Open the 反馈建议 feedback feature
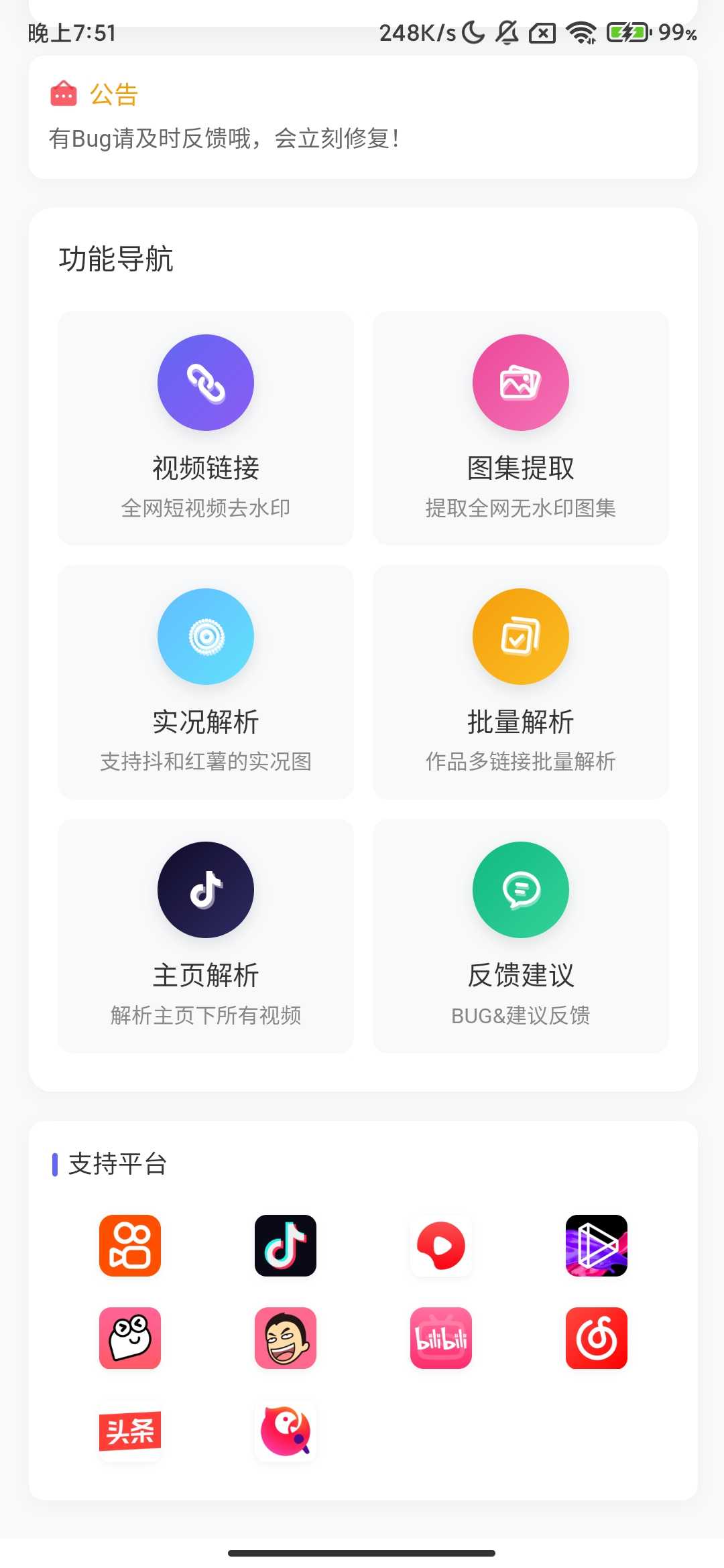This screenshot has width=724, height=1568. [521, 935]
